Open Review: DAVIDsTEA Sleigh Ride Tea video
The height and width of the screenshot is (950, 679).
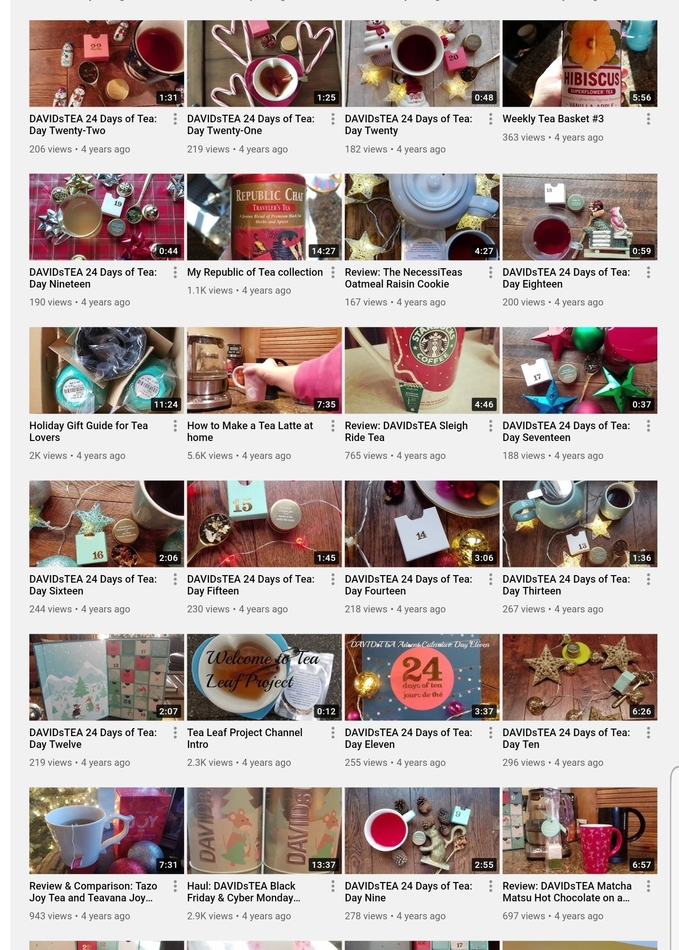click(421, 370)
